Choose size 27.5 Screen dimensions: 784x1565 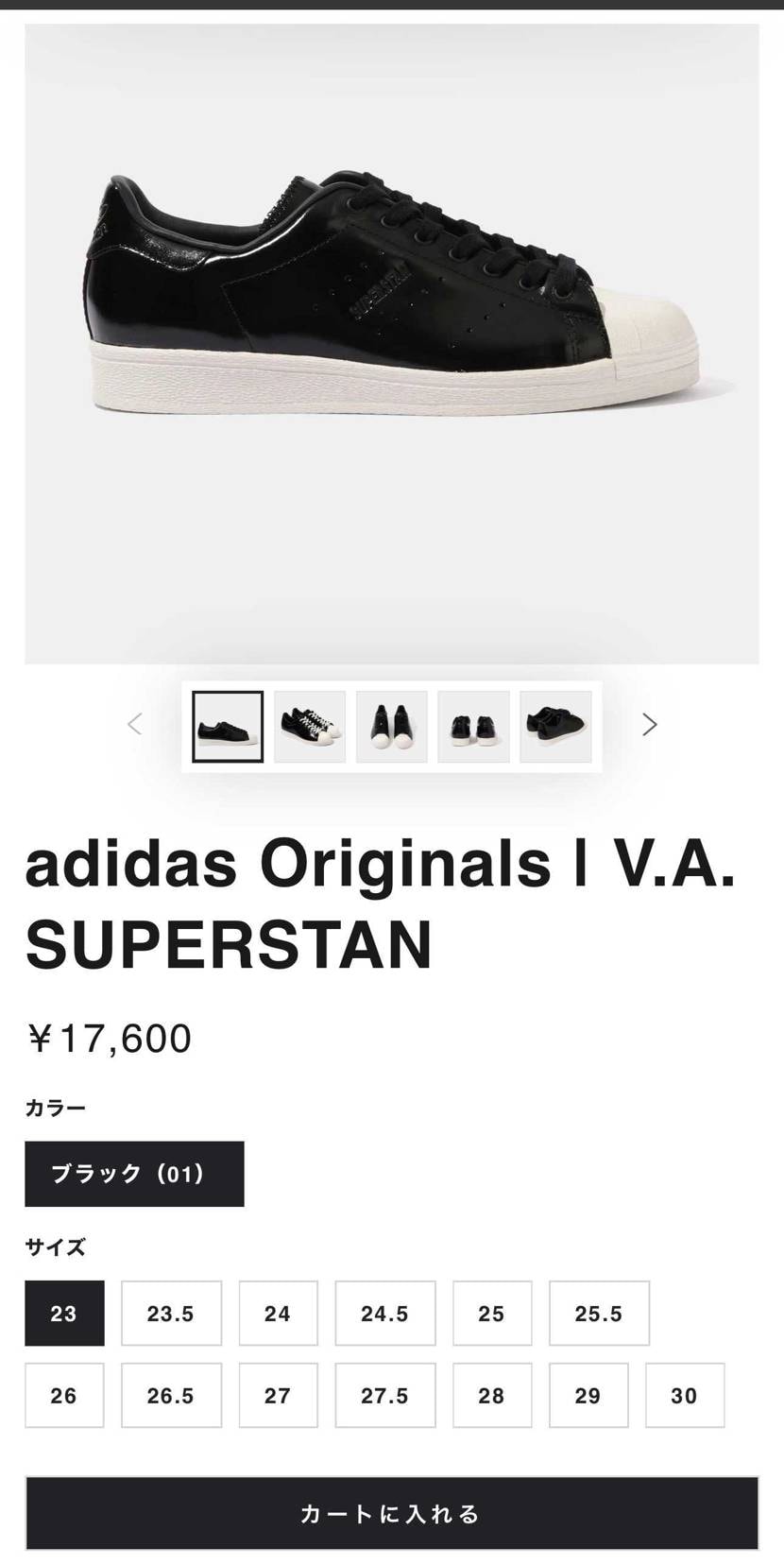coord(385,1396)
